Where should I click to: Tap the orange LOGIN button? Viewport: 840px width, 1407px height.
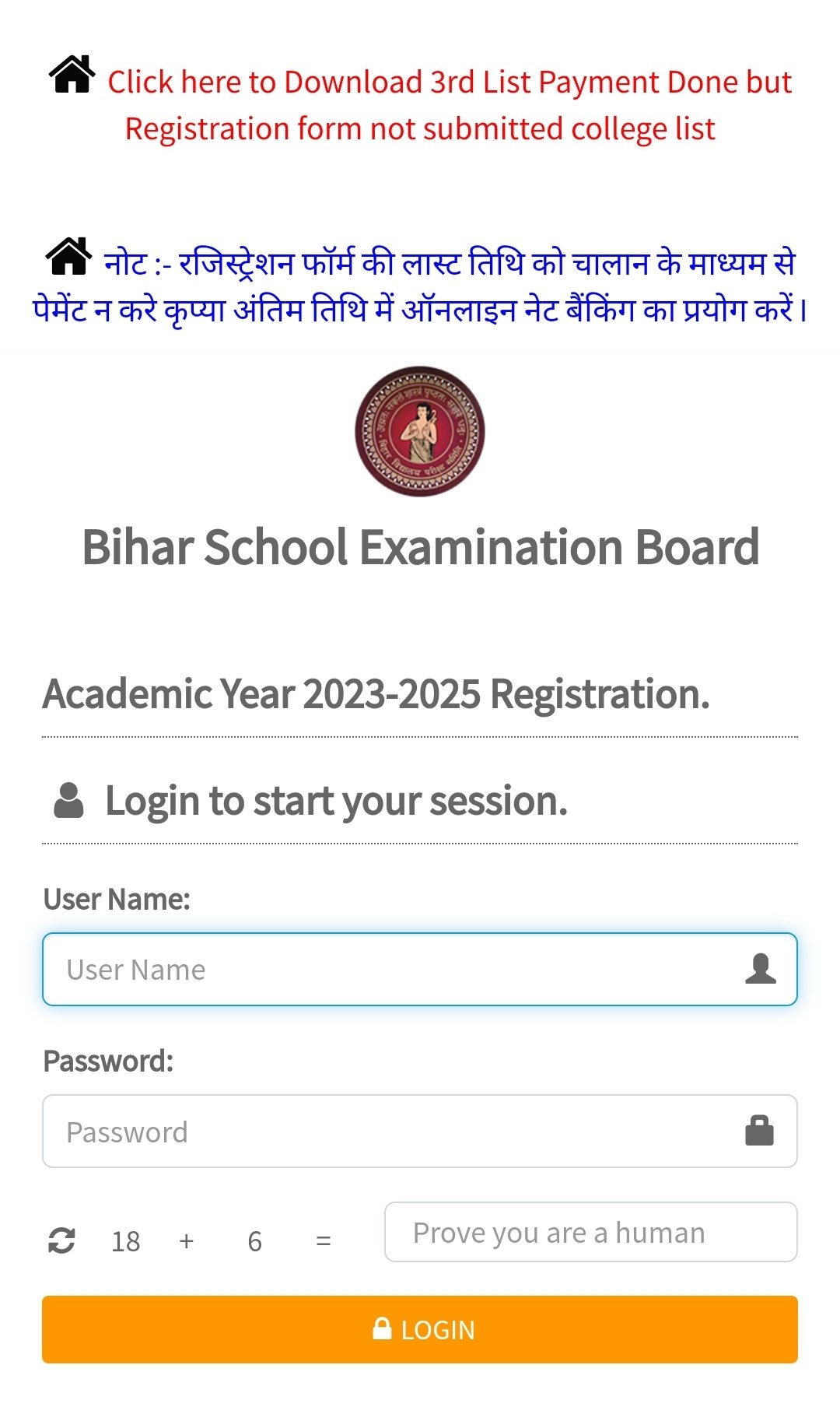point(420,1329)
